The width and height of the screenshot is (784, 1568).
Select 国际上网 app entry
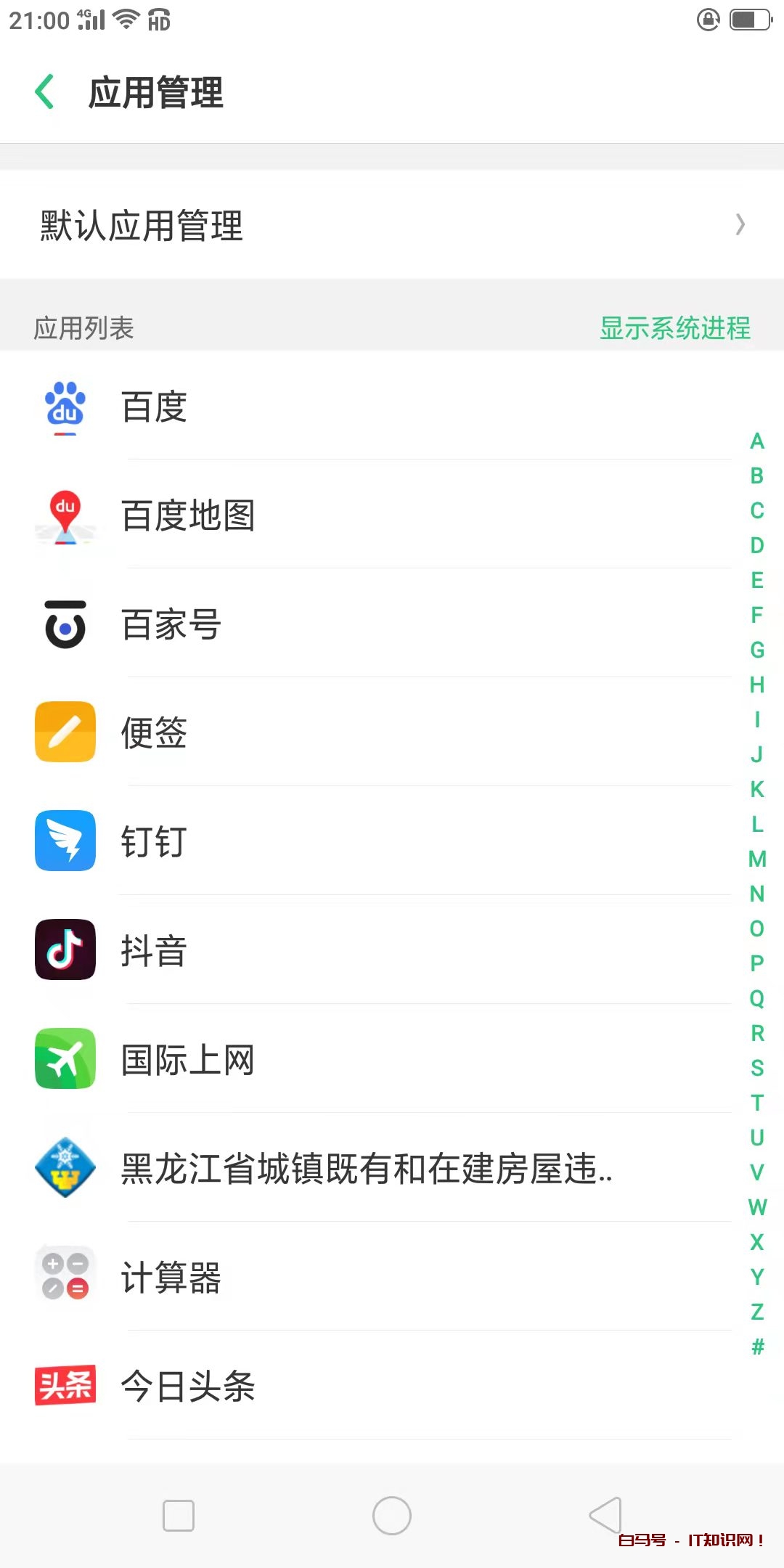click(x=377, y=1060)
